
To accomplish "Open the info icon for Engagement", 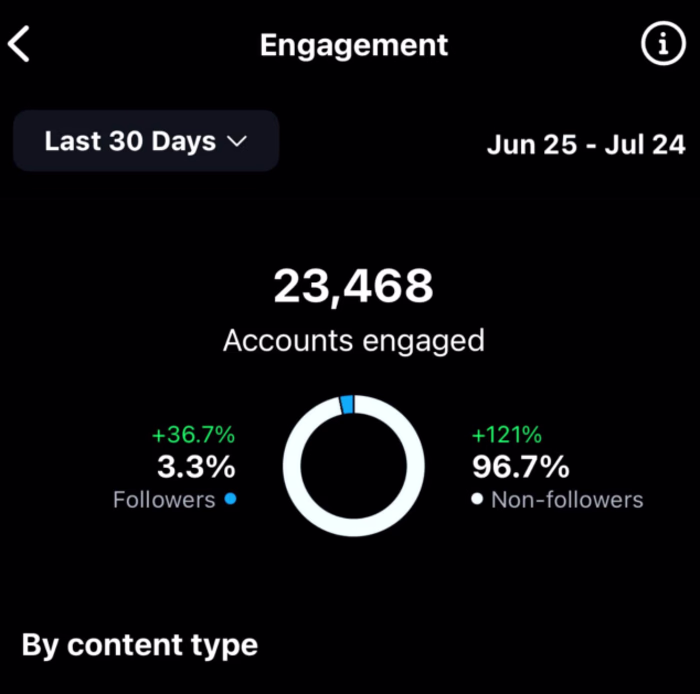I will click(x=663, y=45).
